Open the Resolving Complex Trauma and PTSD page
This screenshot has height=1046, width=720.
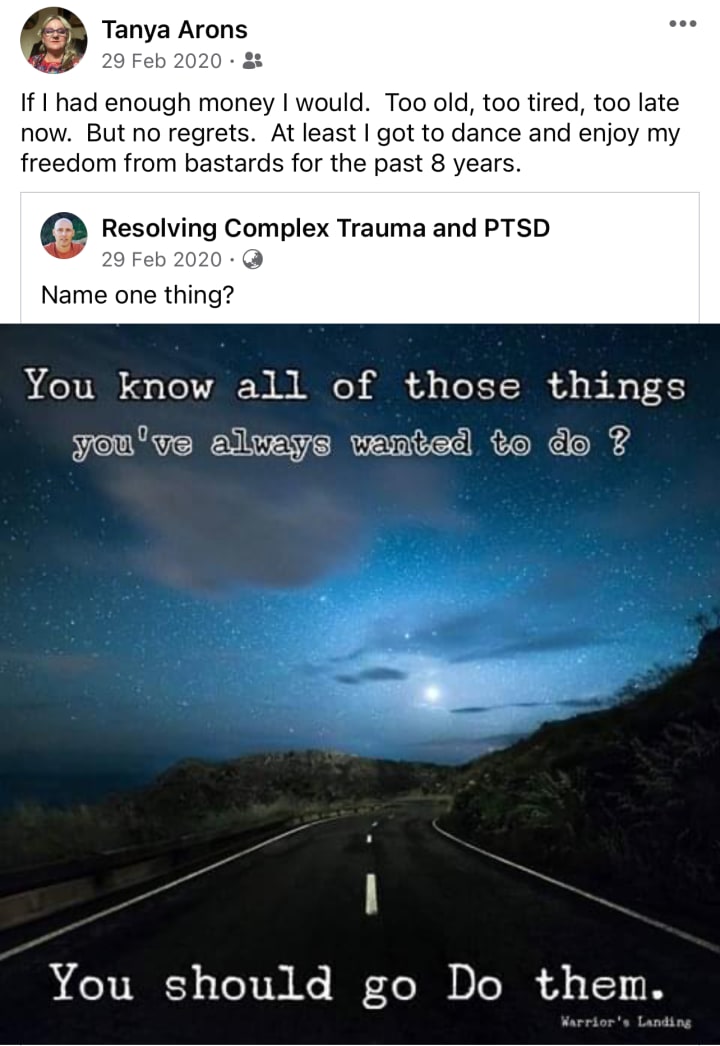click(325, 227)
